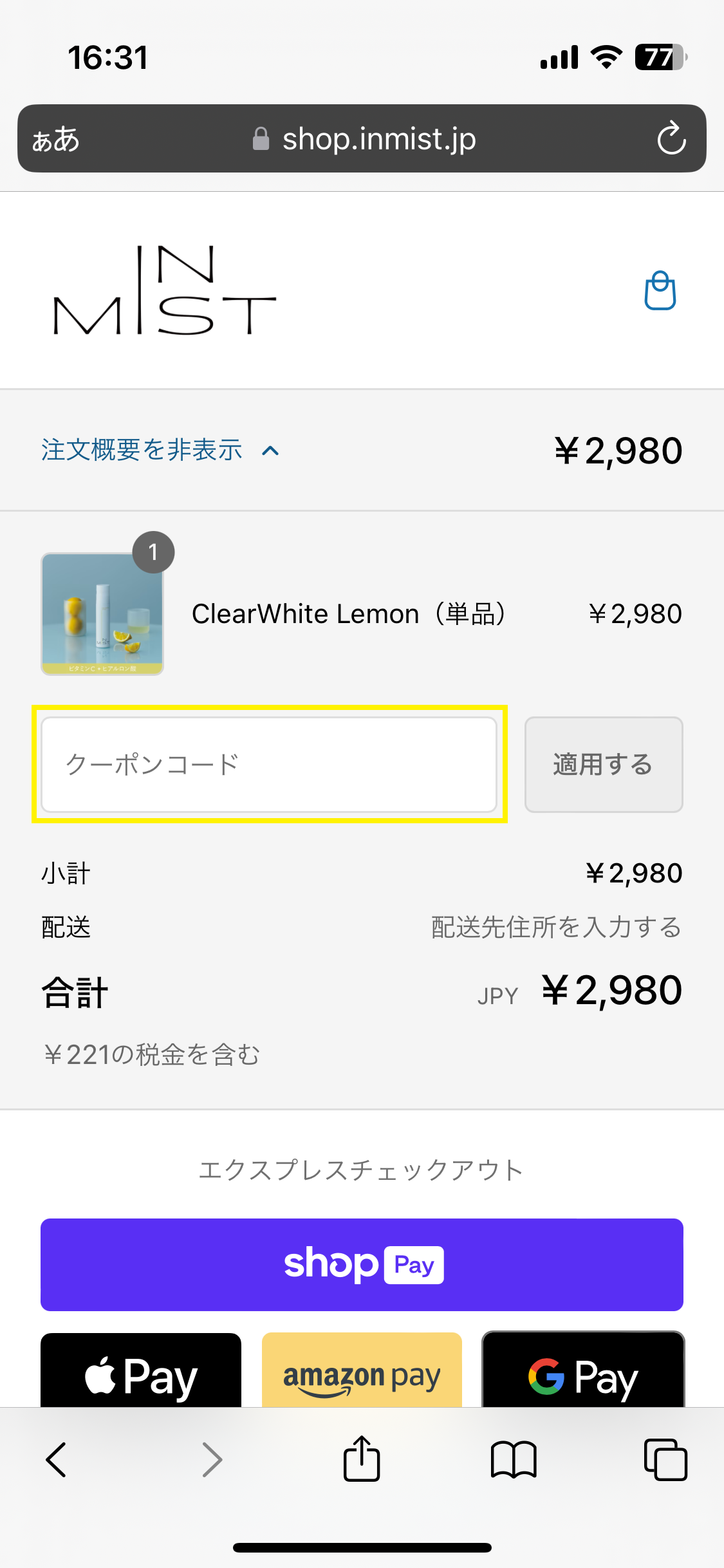Select Google Pay button

(x=583, y=1371)
